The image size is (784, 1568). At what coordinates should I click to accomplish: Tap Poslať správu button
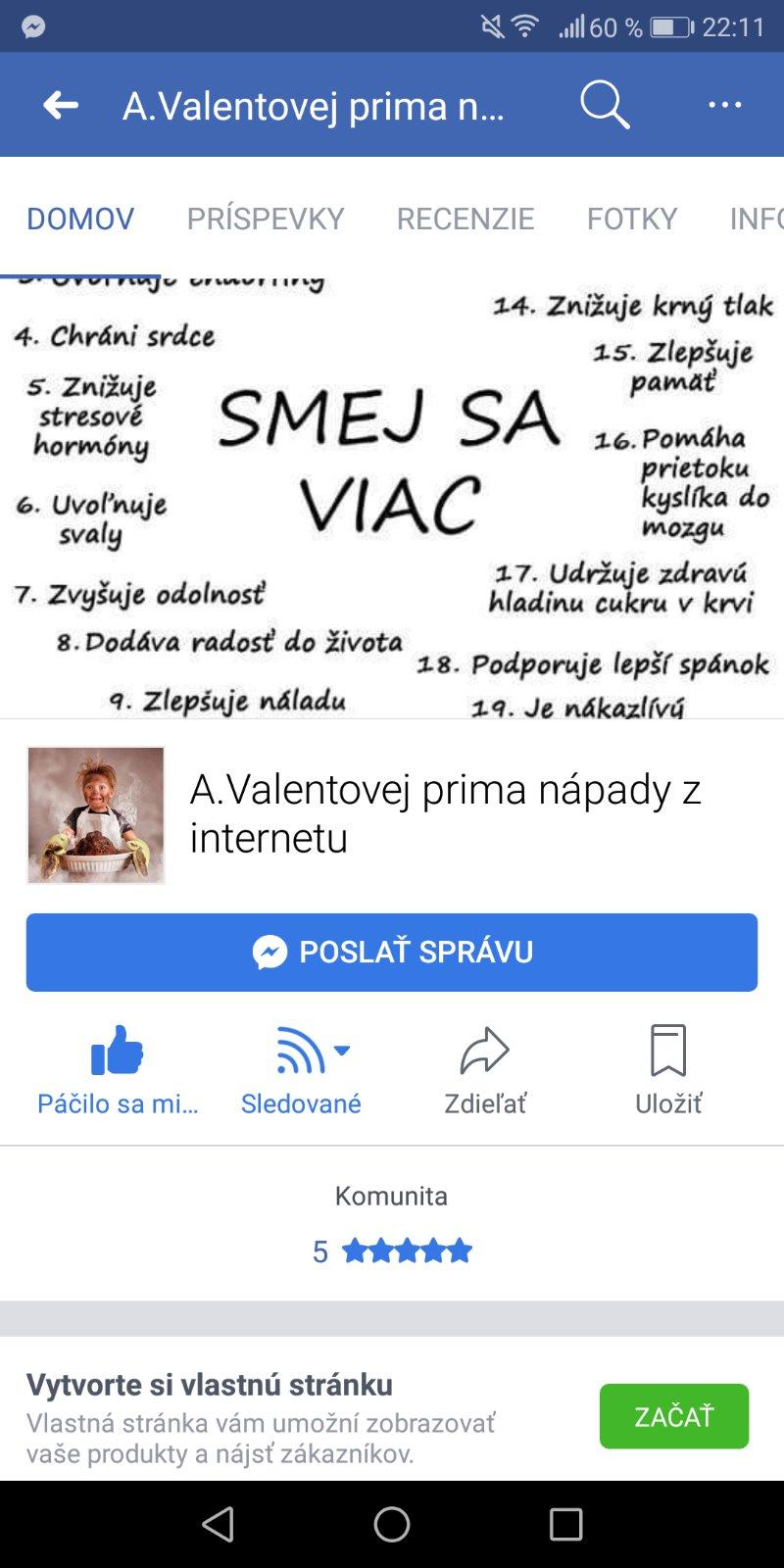[392, 953]
